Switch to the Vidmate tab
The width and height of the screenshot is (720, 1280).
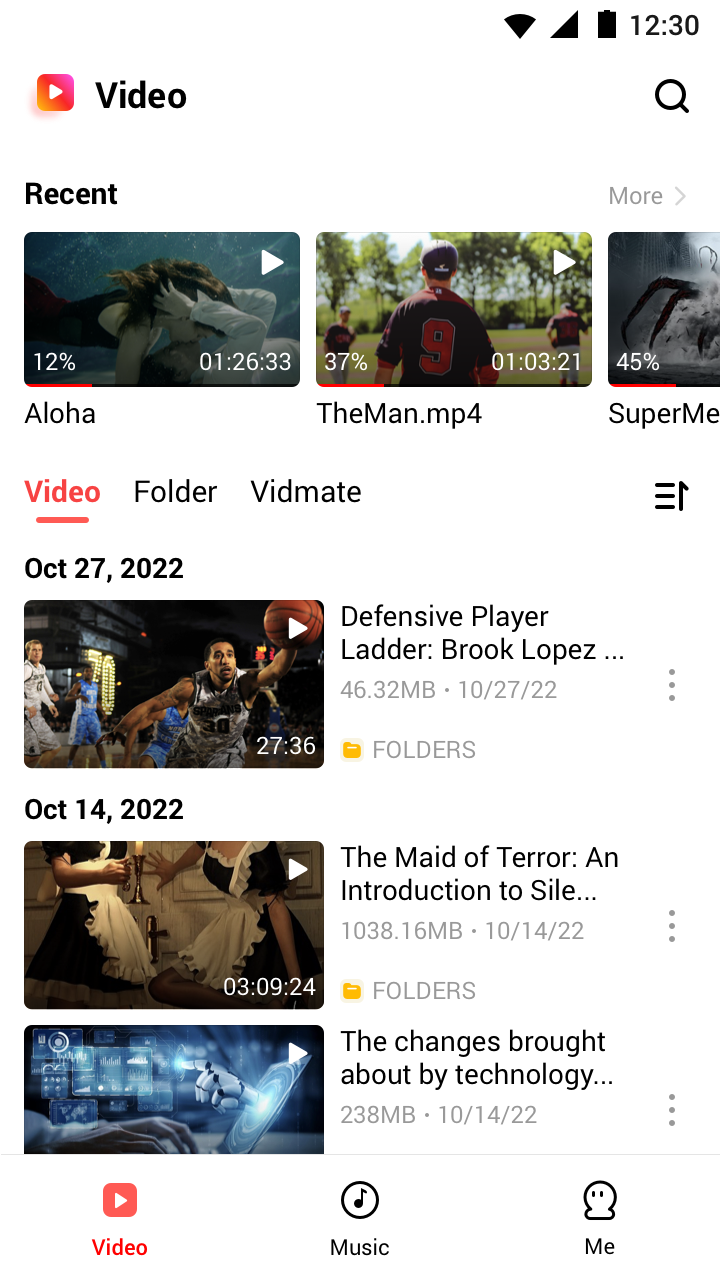click(x=306, y=492)
